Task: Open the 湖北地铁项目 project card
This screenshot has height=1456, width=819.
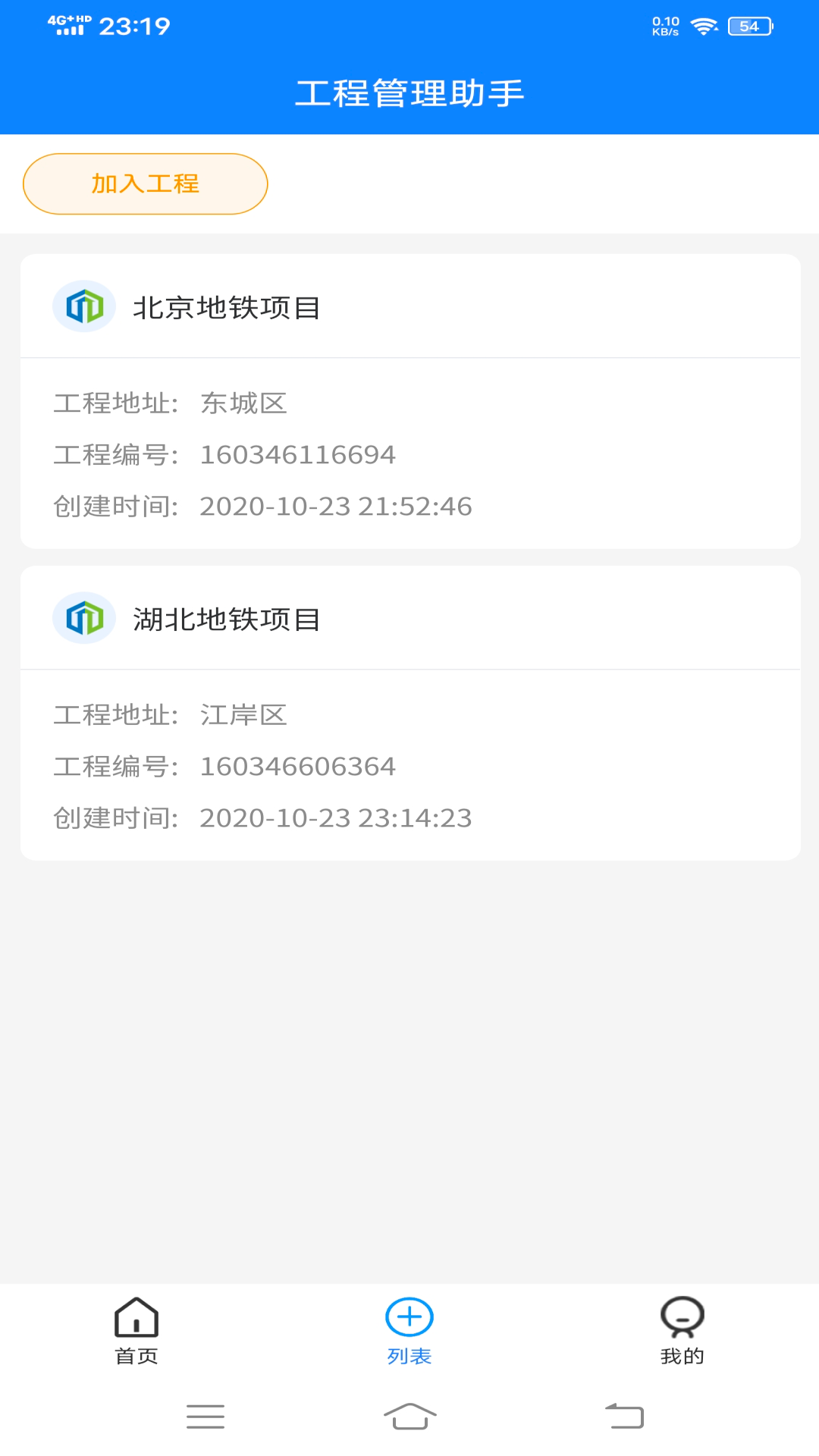Action: click(409, 712)
